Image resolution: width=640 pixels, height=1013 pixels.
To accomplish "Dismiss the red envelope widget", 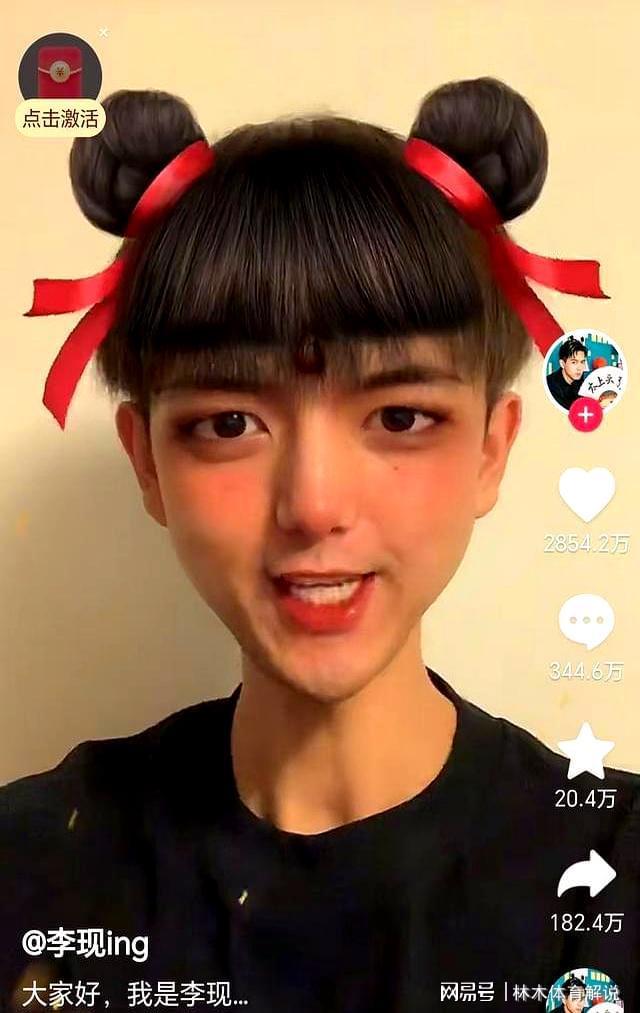I will [x=103, y=33].
